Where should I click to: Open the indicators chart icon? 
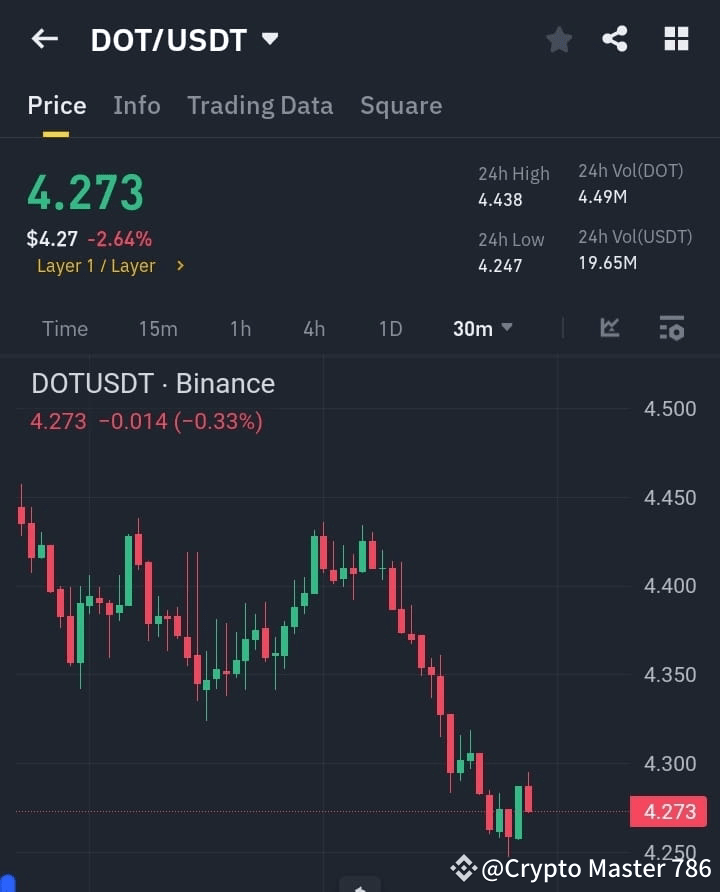click(609, 327)
